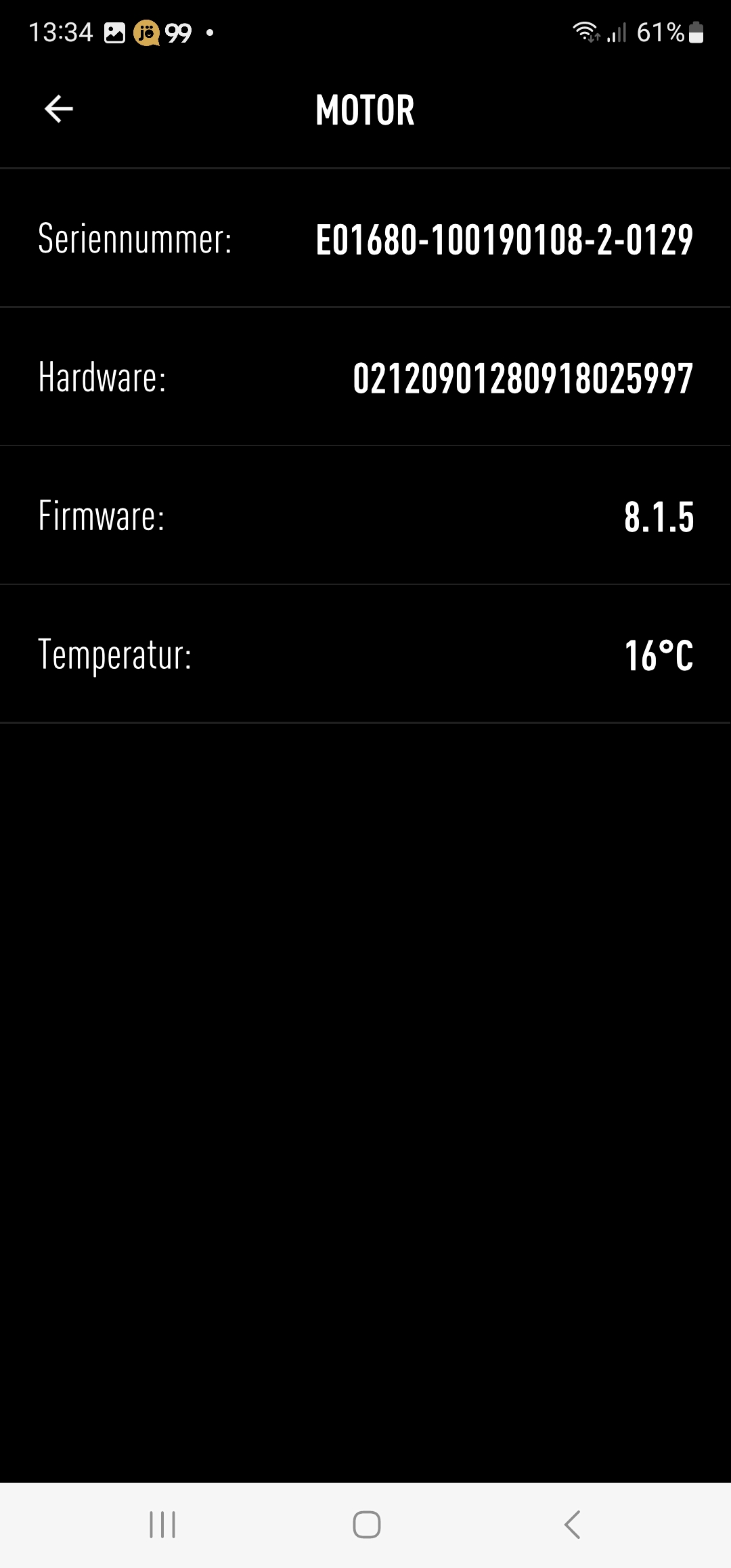Open the recent apps overview
The height and width of the screenshot is (1568, 731).
162,1525
